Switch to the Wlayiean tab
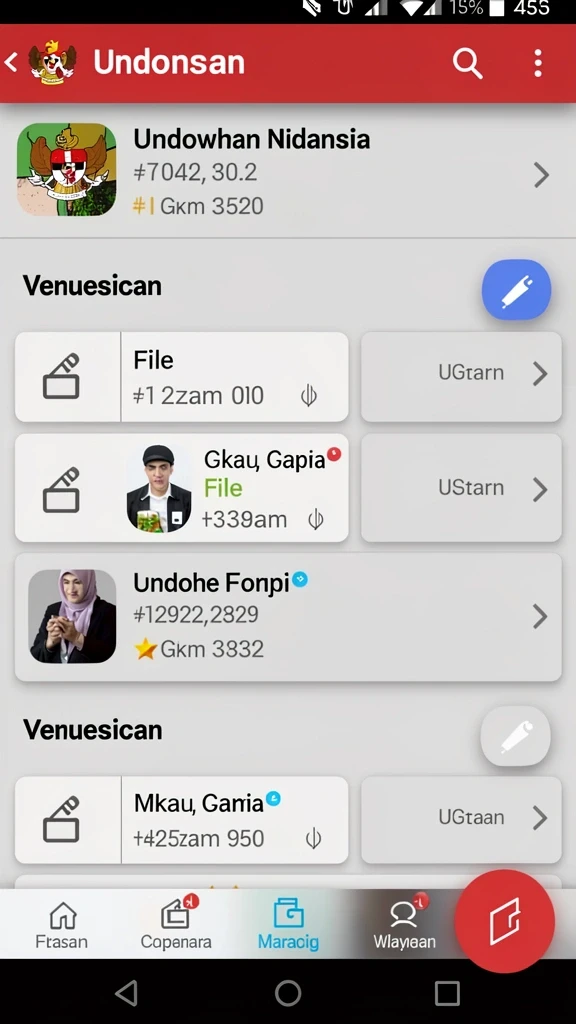The width and height of the screenshot is (576, 1024). coord(404,924)
